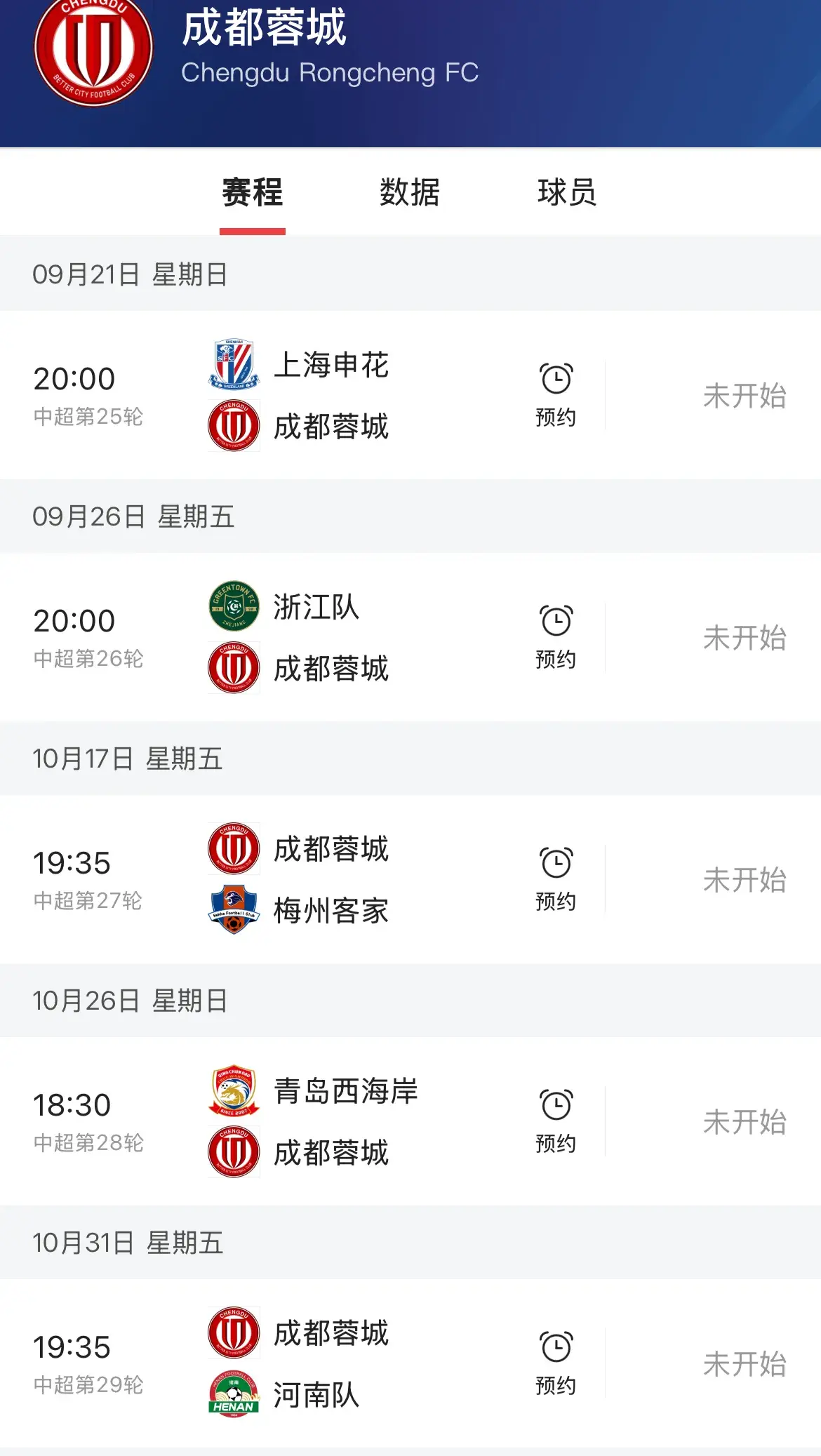Select the Zhejiang FC Greentown logo
Screen dimensions: 821x1456
coord(234,605)
